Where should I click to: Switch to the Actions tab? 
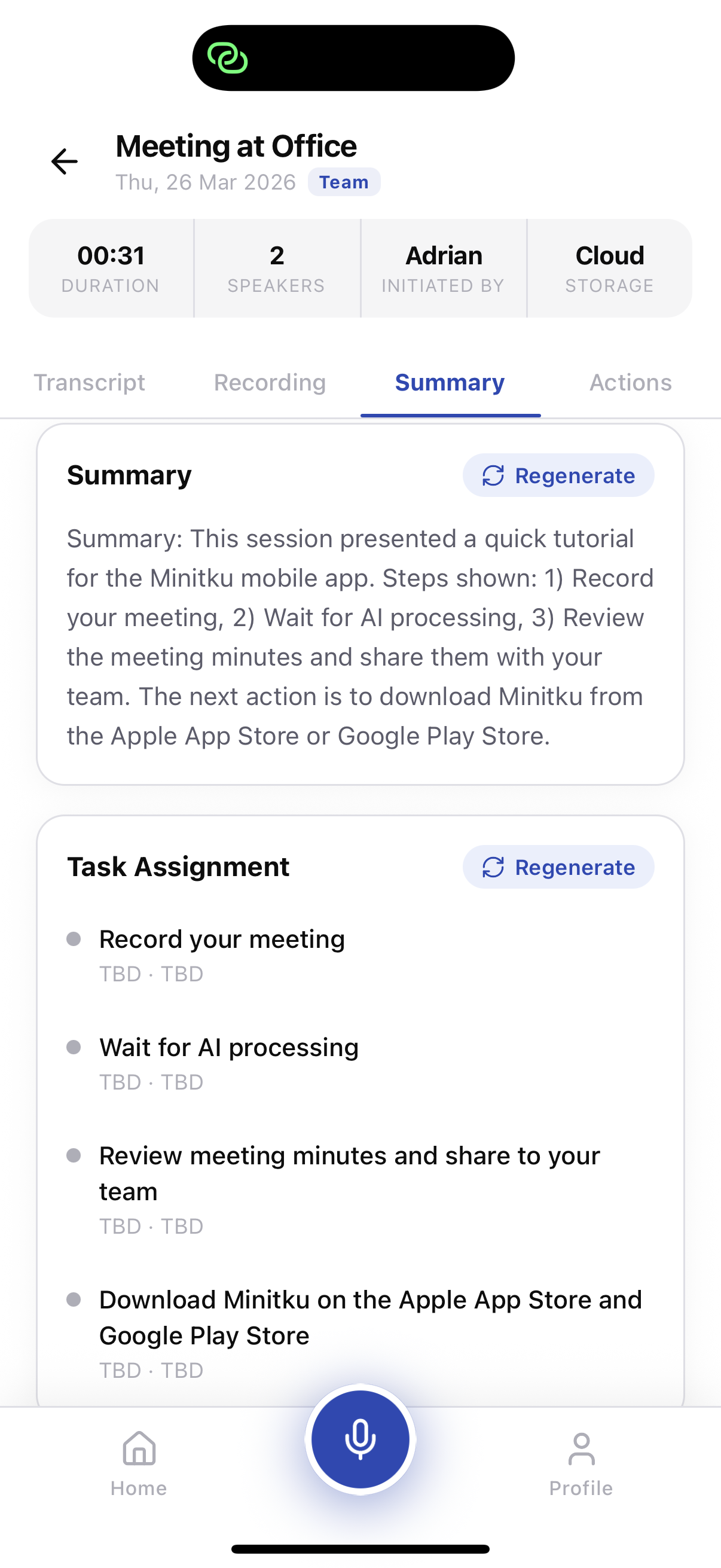coord(630,383)
